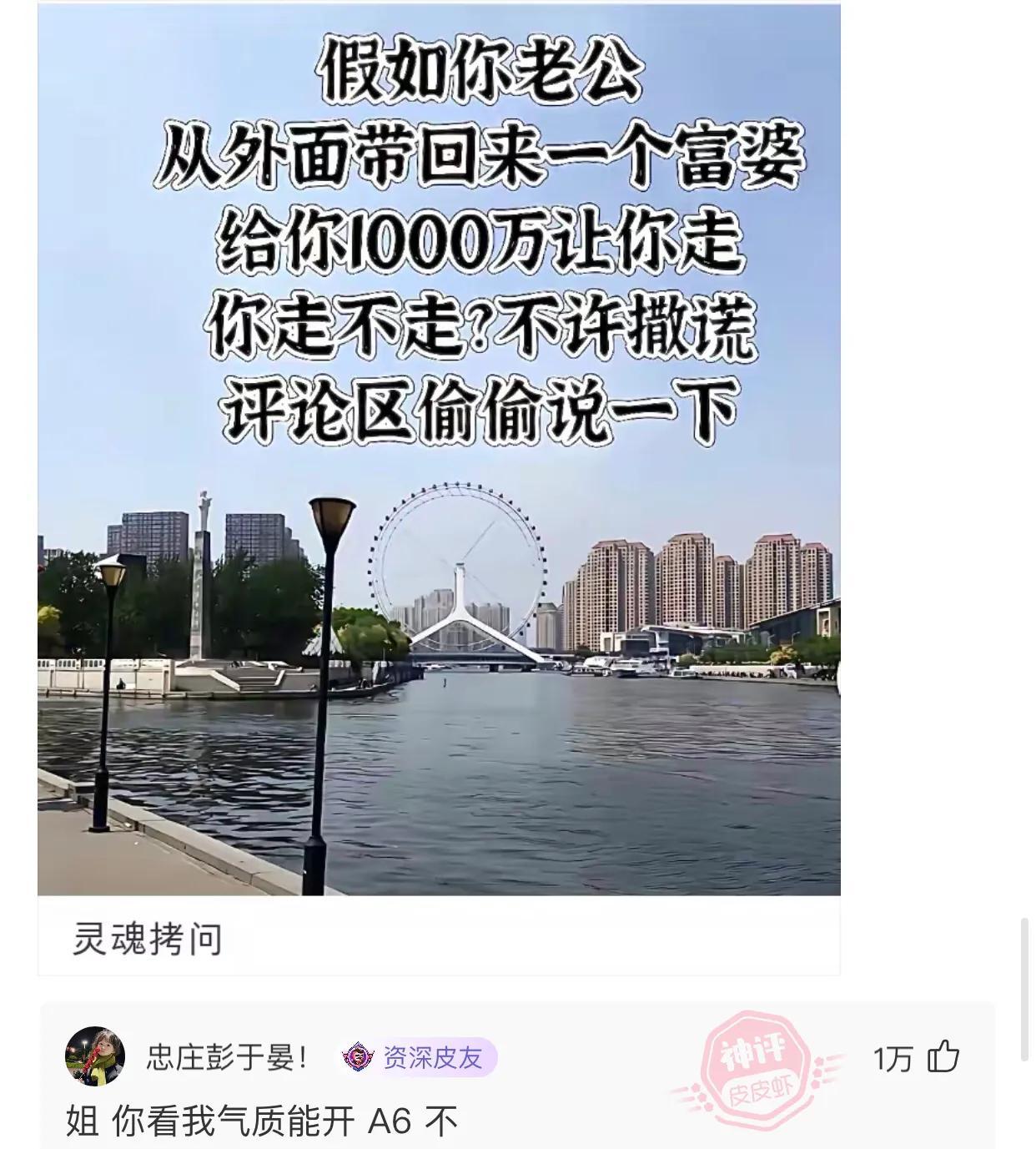Image resolution: width=1036 pixels, height=1149 pixels.
Task: Open the 灵魂拷问 post image
Action: 439,451
